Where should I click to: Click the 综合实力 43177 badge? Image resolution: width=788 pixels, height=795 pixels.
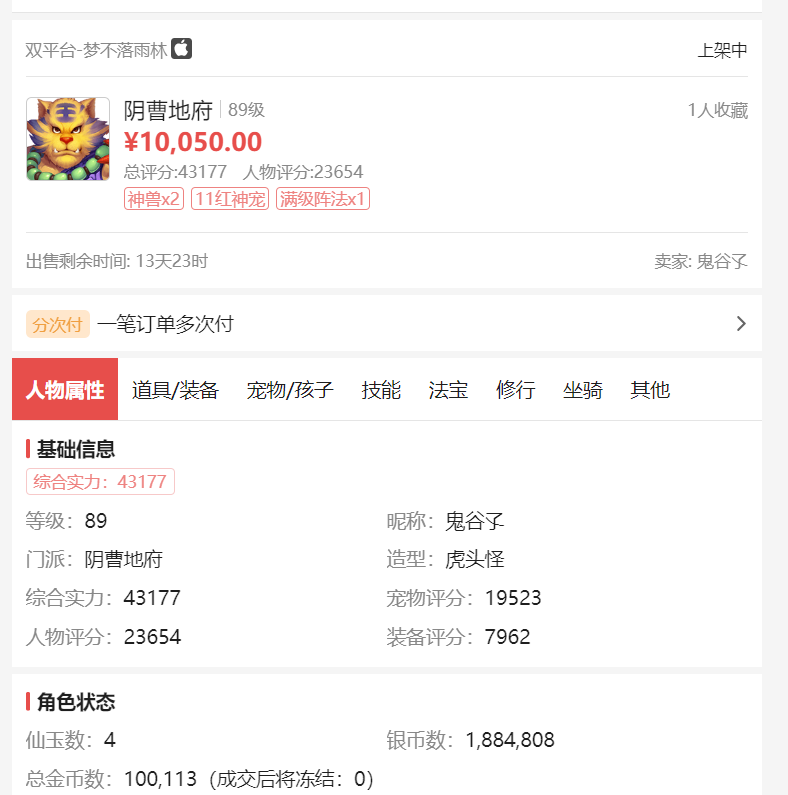(99, 481)
